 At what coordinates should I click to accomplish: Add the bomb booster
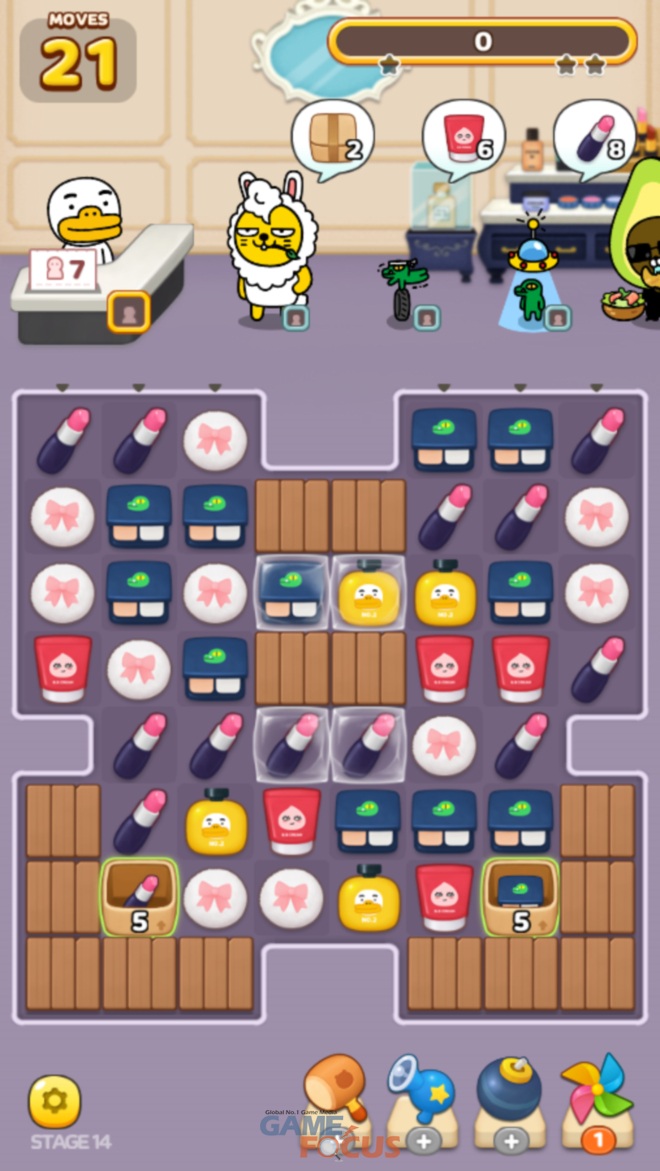[509, 1100]
